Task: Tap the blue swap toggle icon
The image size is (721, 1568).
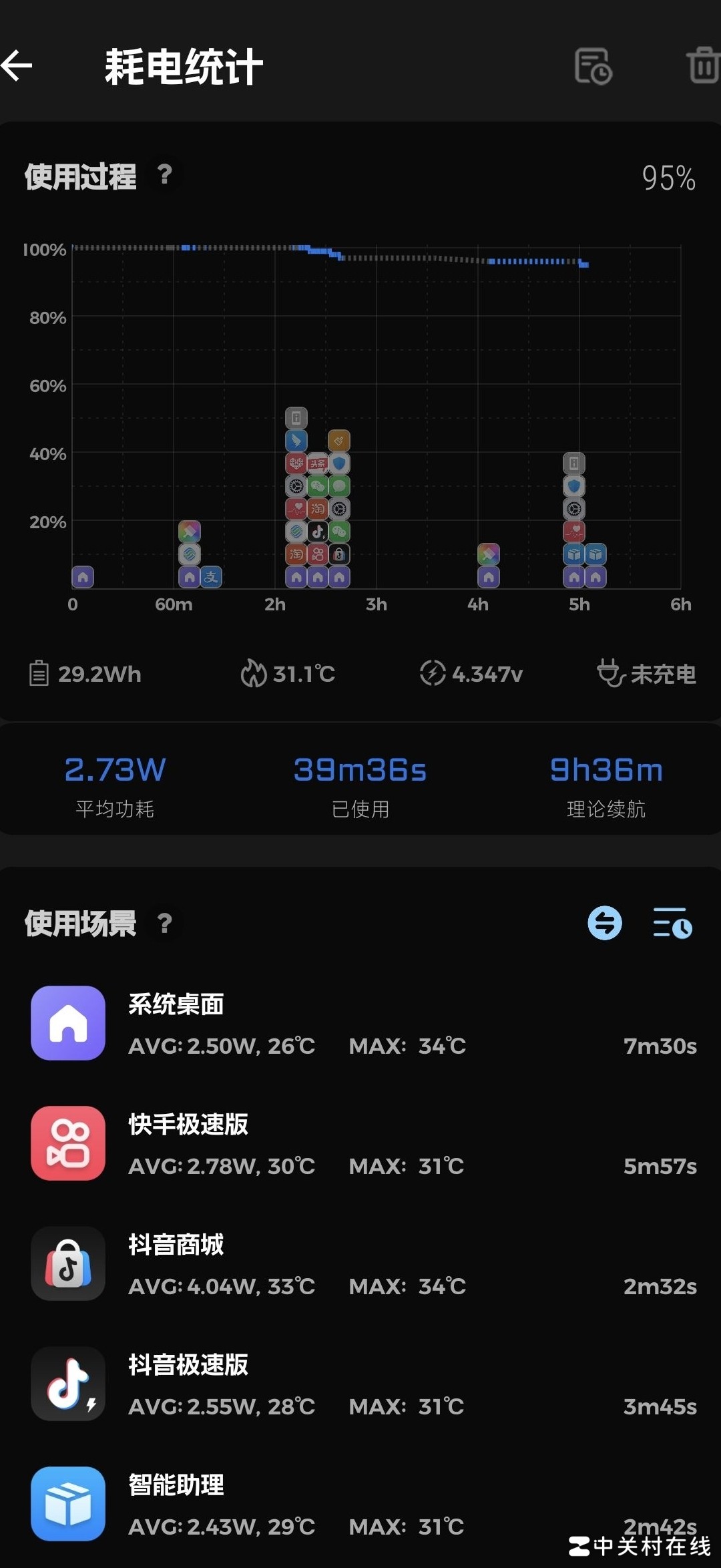Action: tap(605, 923)
